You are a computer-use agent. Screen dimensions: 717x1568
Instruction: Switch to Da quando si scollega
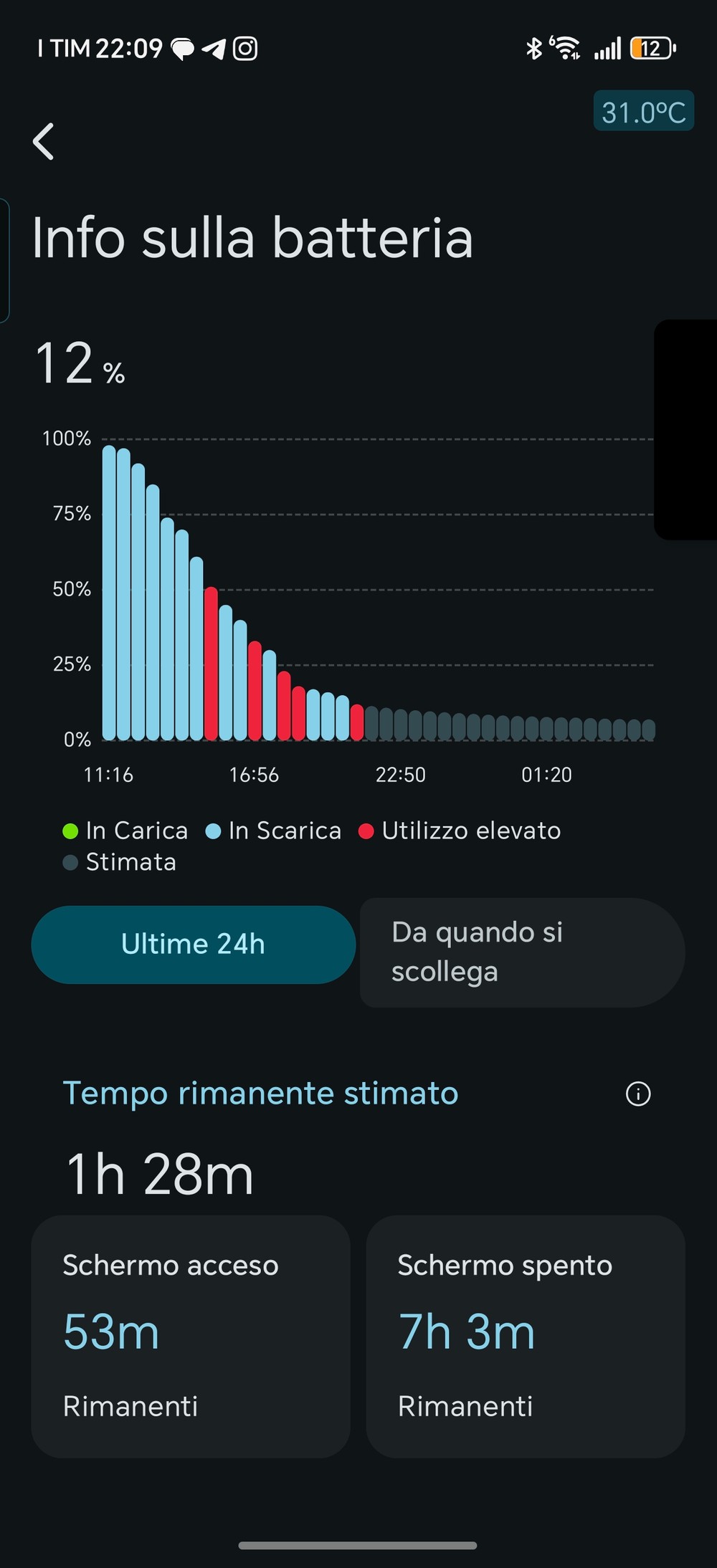[521, 952]
